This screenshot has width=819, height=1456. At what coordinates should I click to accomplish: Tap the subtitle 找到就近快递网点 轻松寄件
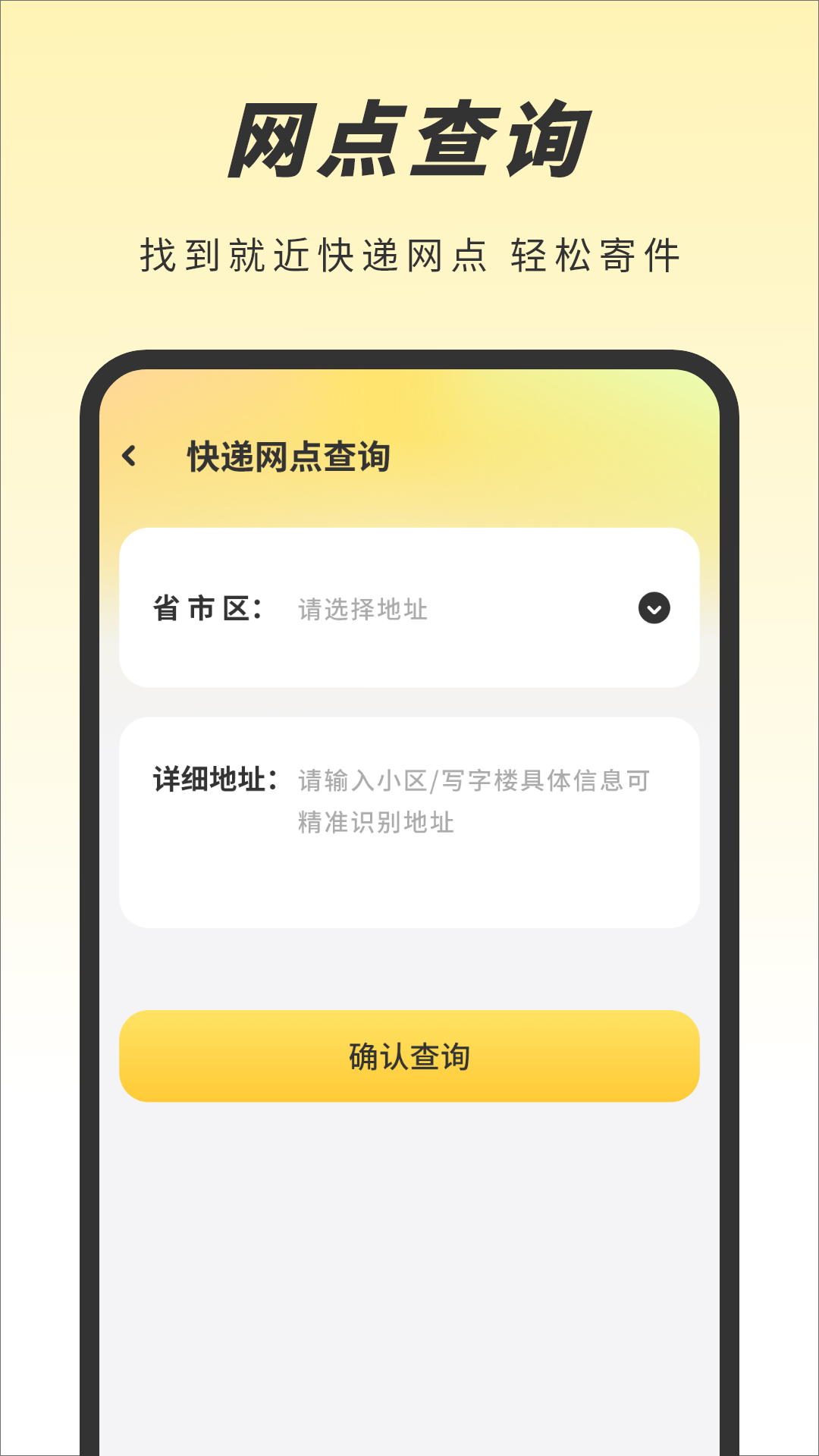[x=409, y=254]
